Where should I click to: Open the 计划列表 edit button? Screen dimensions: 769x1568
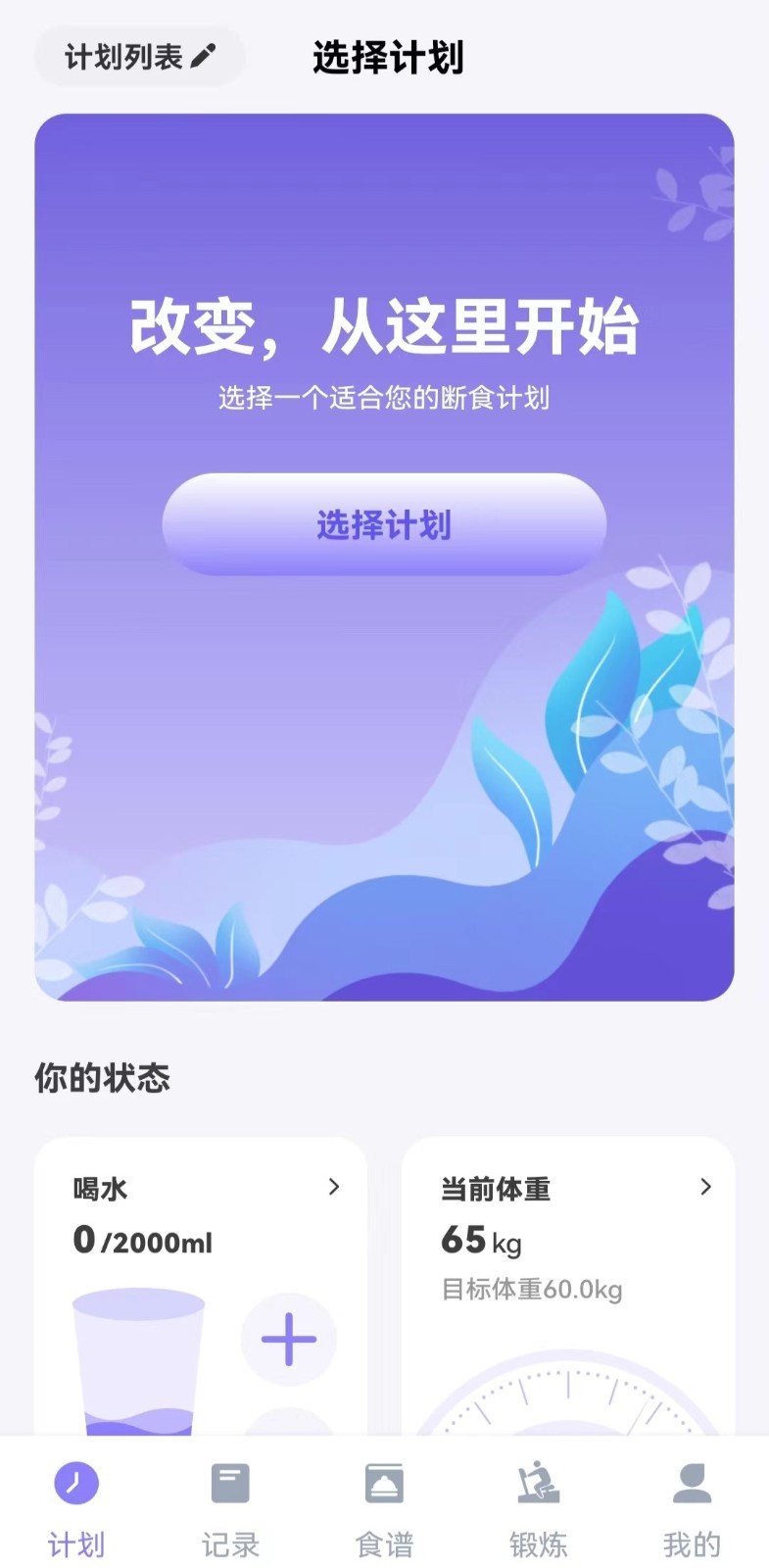139,57
